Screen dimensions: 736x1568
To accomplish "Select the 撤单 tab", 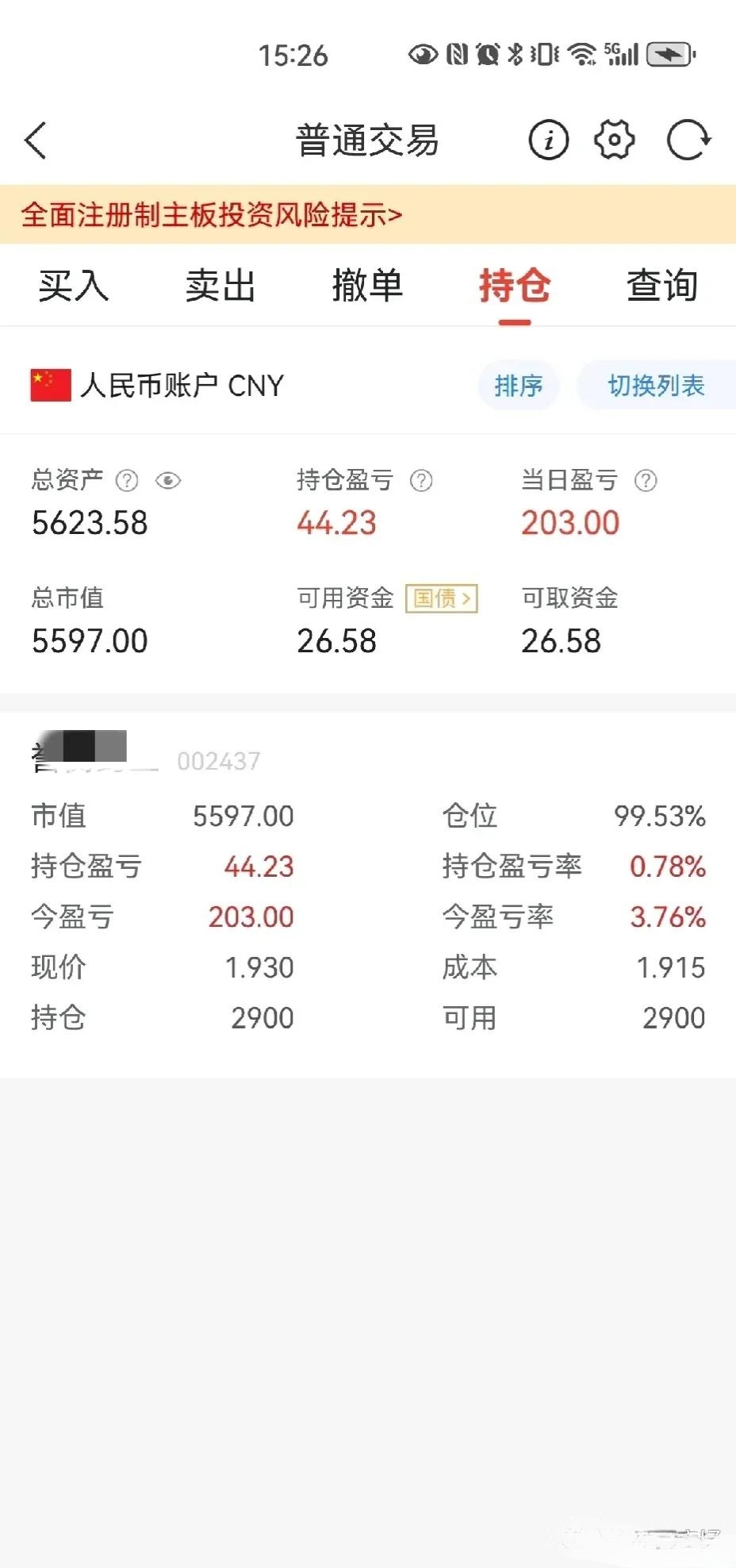I will [367, 286].
